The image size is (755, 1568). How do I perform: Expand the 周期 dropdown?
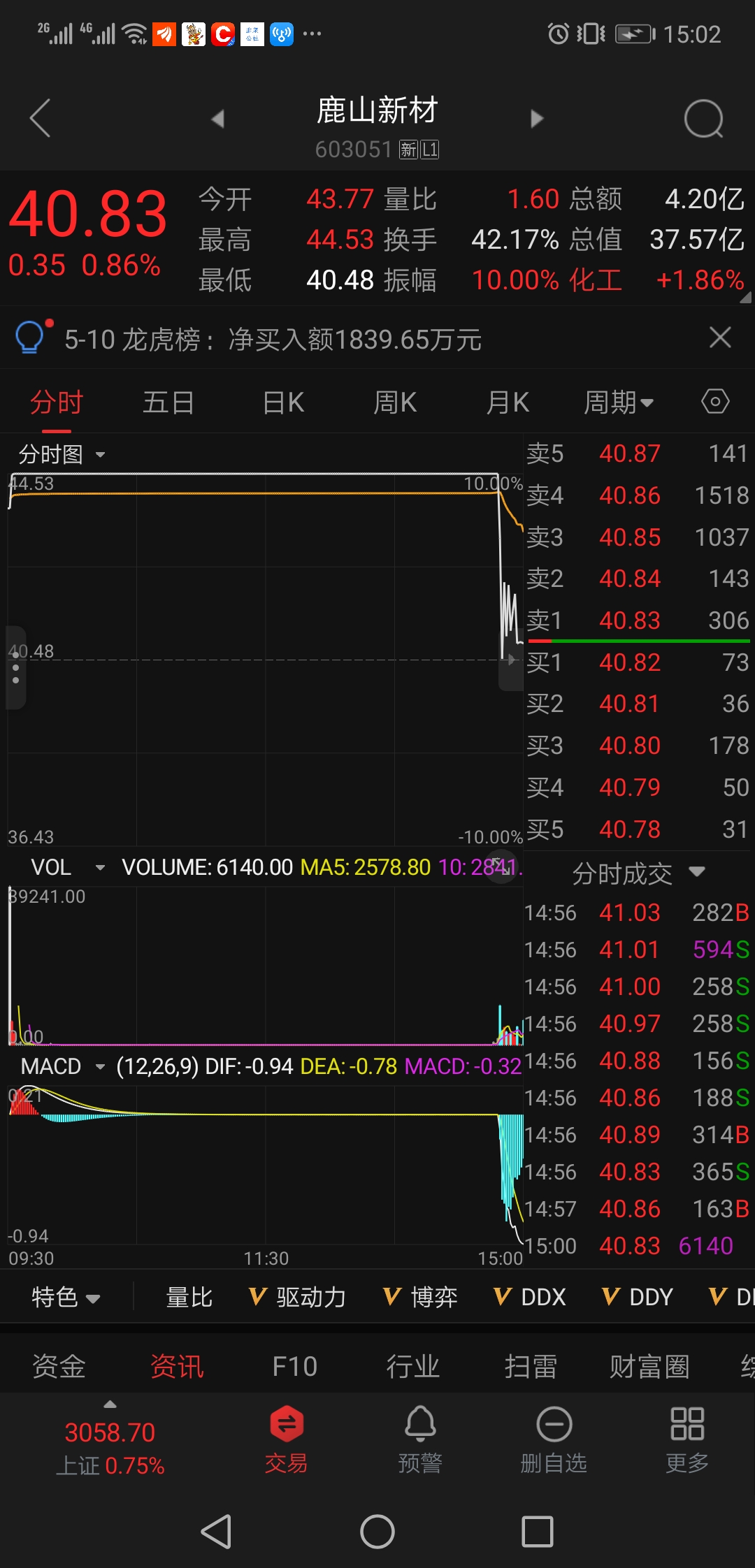tap(619, 402)
